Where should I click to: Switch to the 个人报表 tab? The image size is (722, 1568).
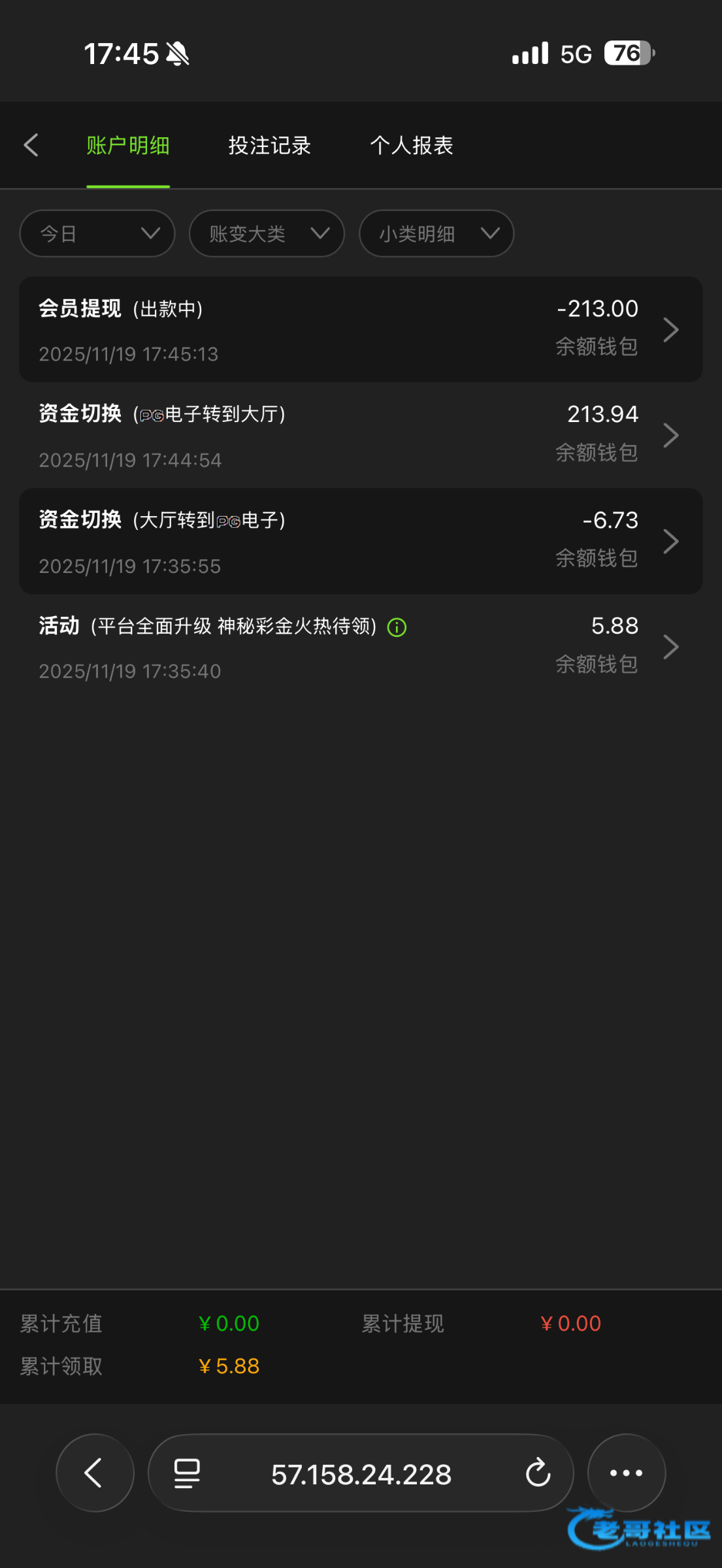pos(411,145)
